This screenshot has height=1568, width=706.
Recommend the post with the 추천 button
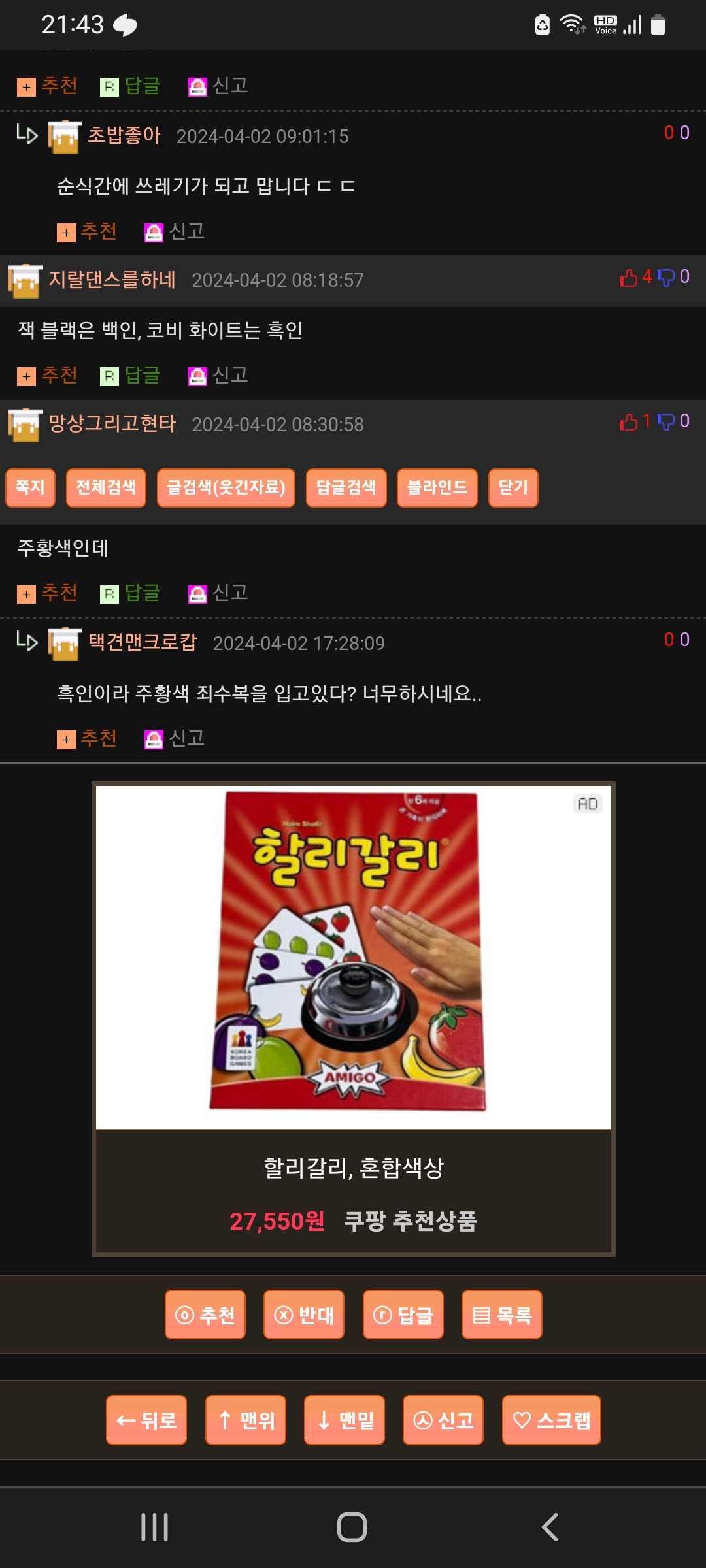coord(205,1315)
